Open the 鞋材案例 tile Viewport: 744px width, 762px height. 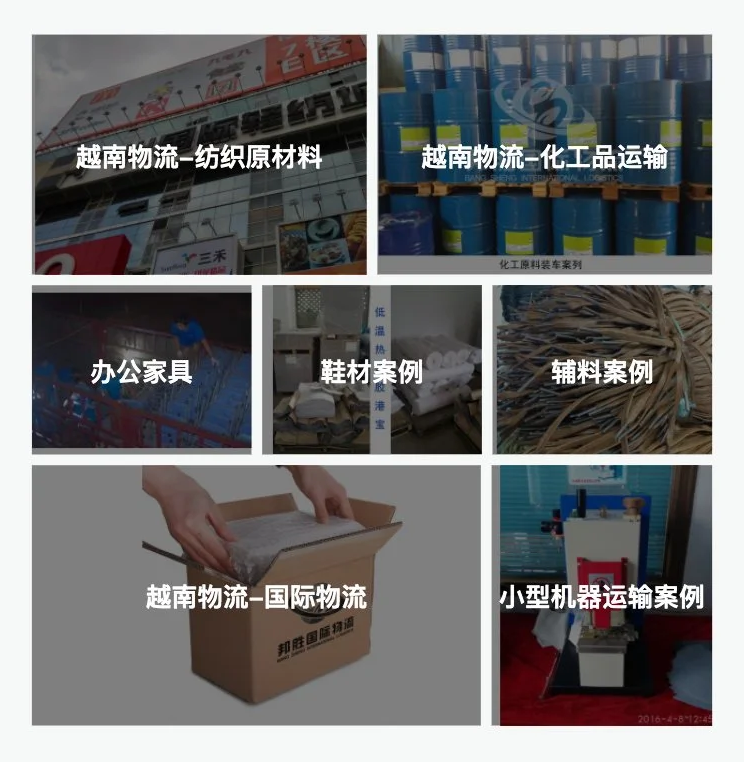[x=371, y=371]
